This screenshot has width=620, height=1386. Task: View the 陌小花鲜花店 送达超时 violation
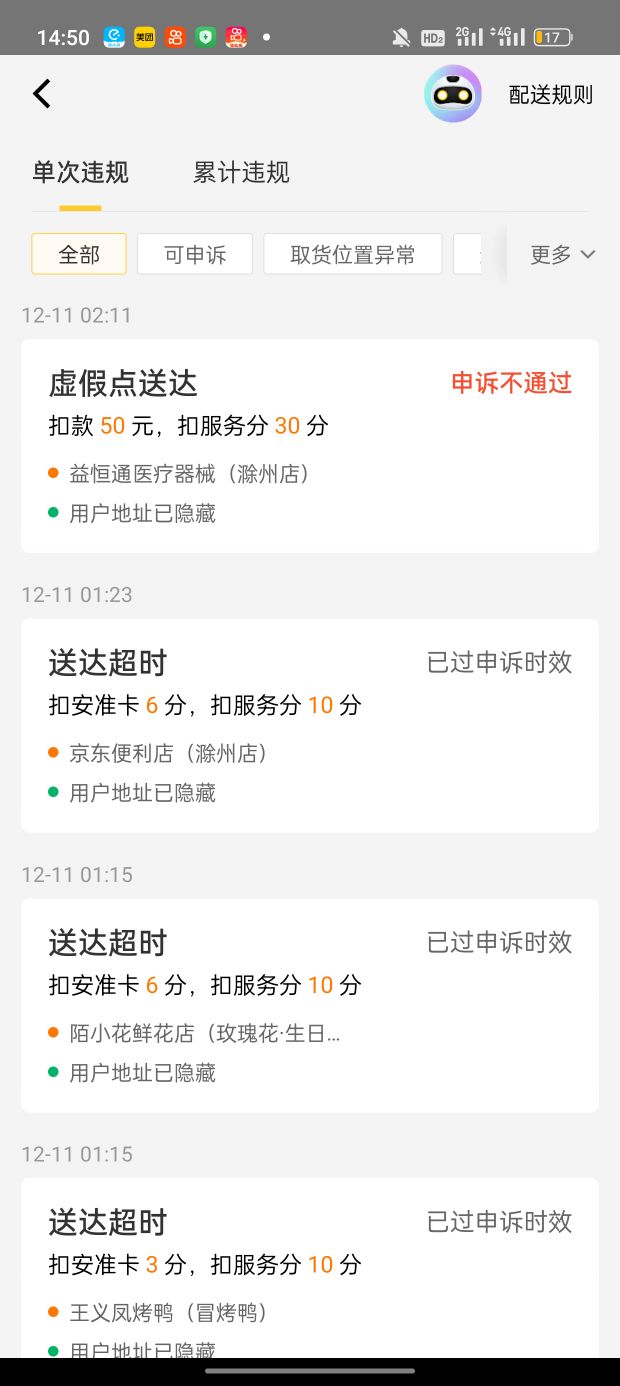pyautogui.click(x=310, y=1005)
